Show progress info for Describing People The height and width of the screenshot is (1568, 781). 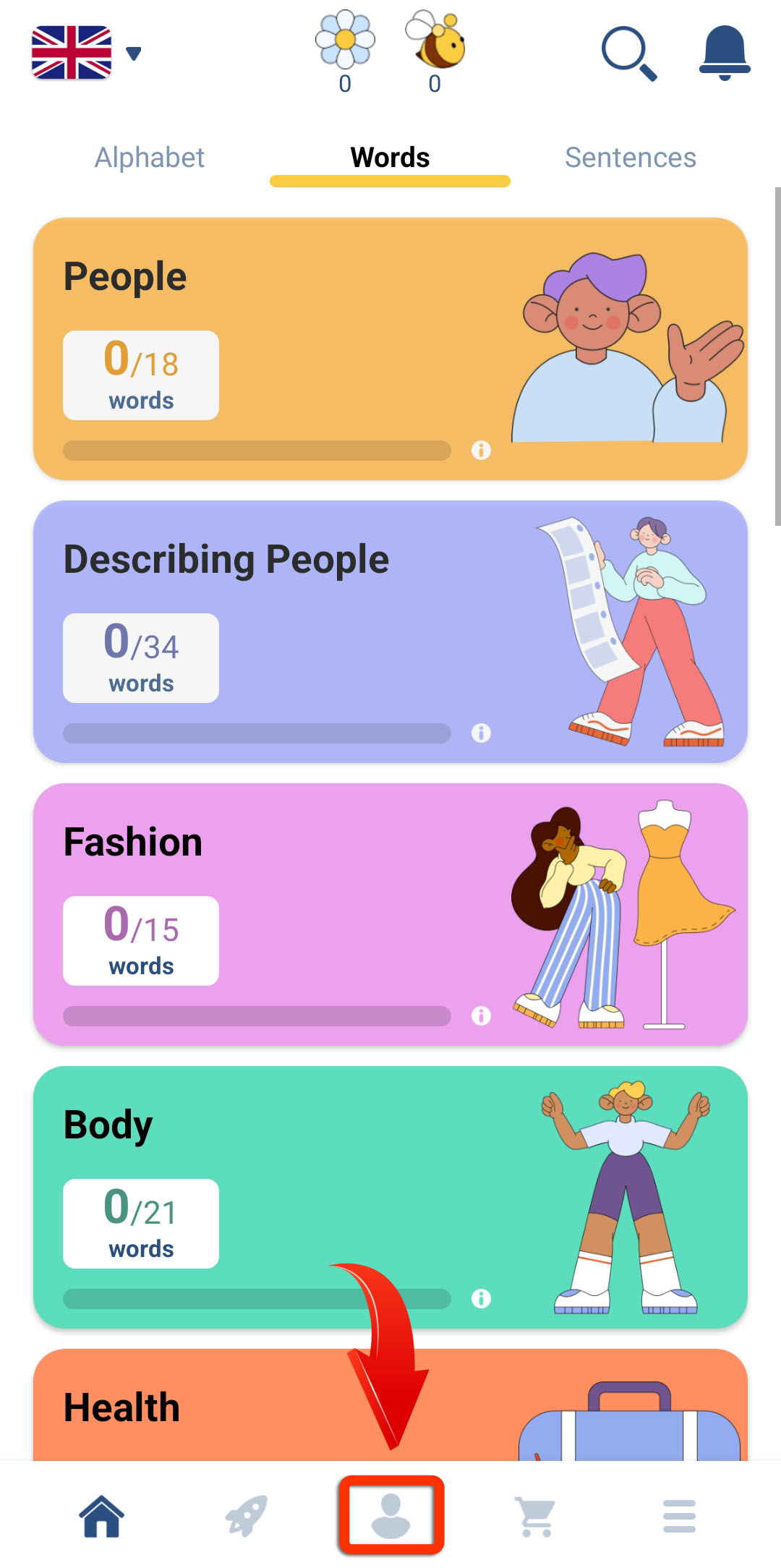tap(481, 733)
